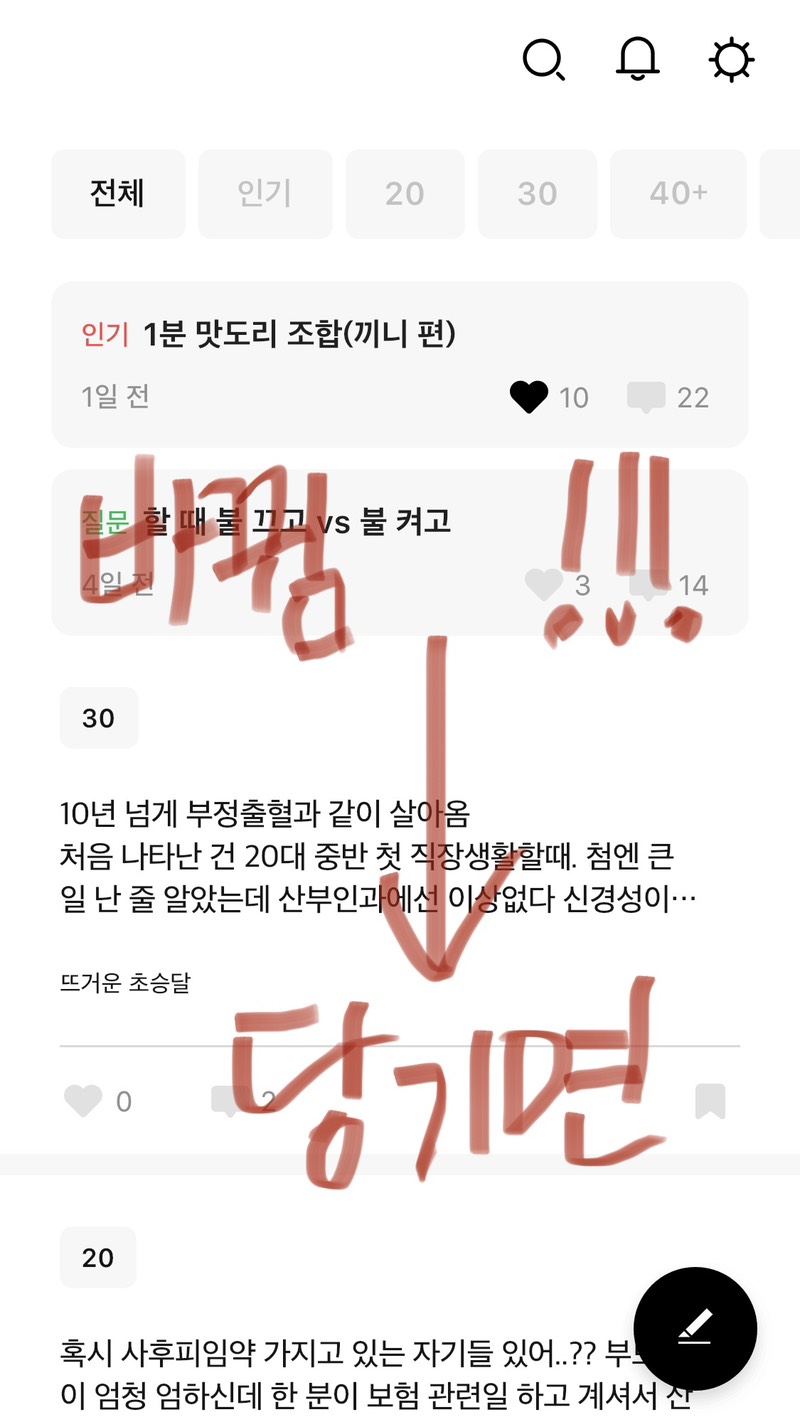
Task: Open the question post 불 끄고 vs 불 켜고
Action: 300,521
